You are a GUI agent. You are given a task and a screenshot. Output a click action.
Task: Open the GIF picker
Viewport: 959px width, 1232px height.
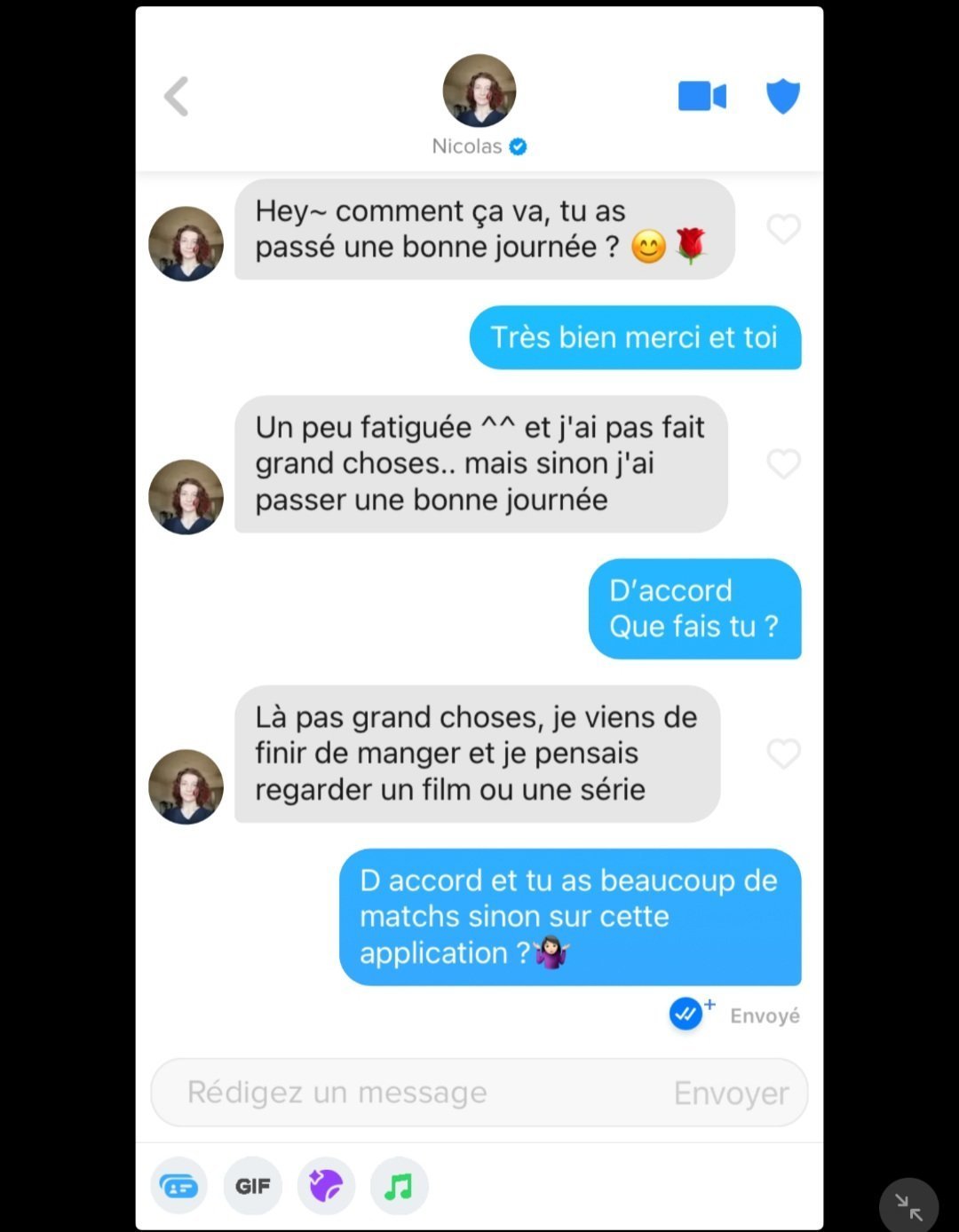253,1186
